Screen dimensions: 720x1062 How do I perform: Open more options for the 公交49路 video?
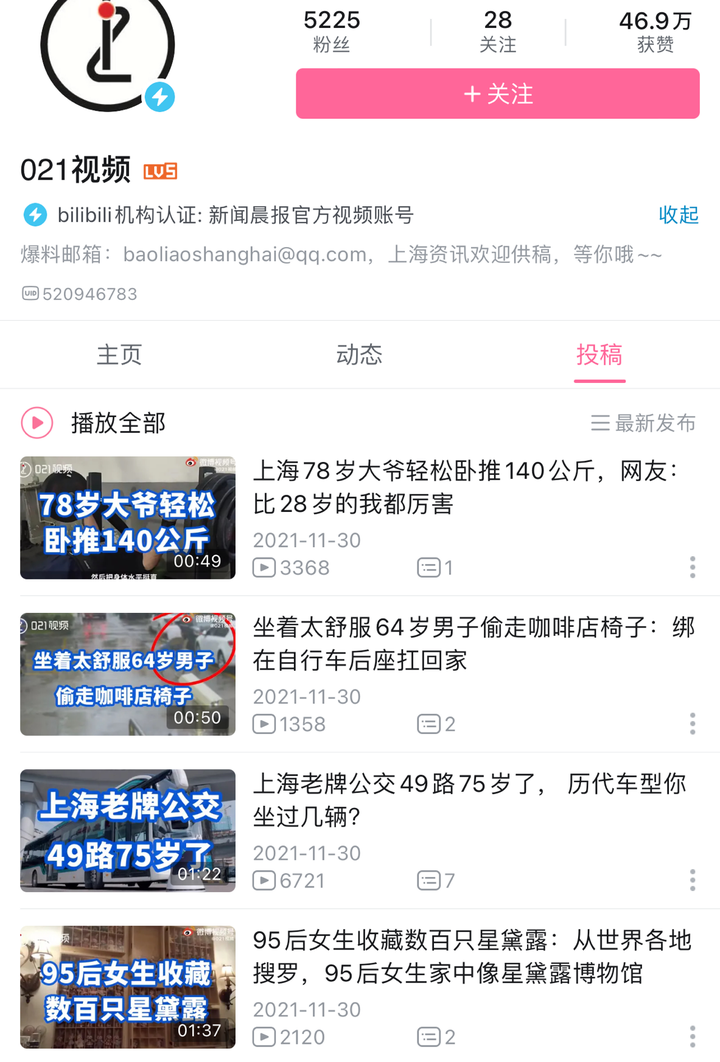tap(692, 880)
